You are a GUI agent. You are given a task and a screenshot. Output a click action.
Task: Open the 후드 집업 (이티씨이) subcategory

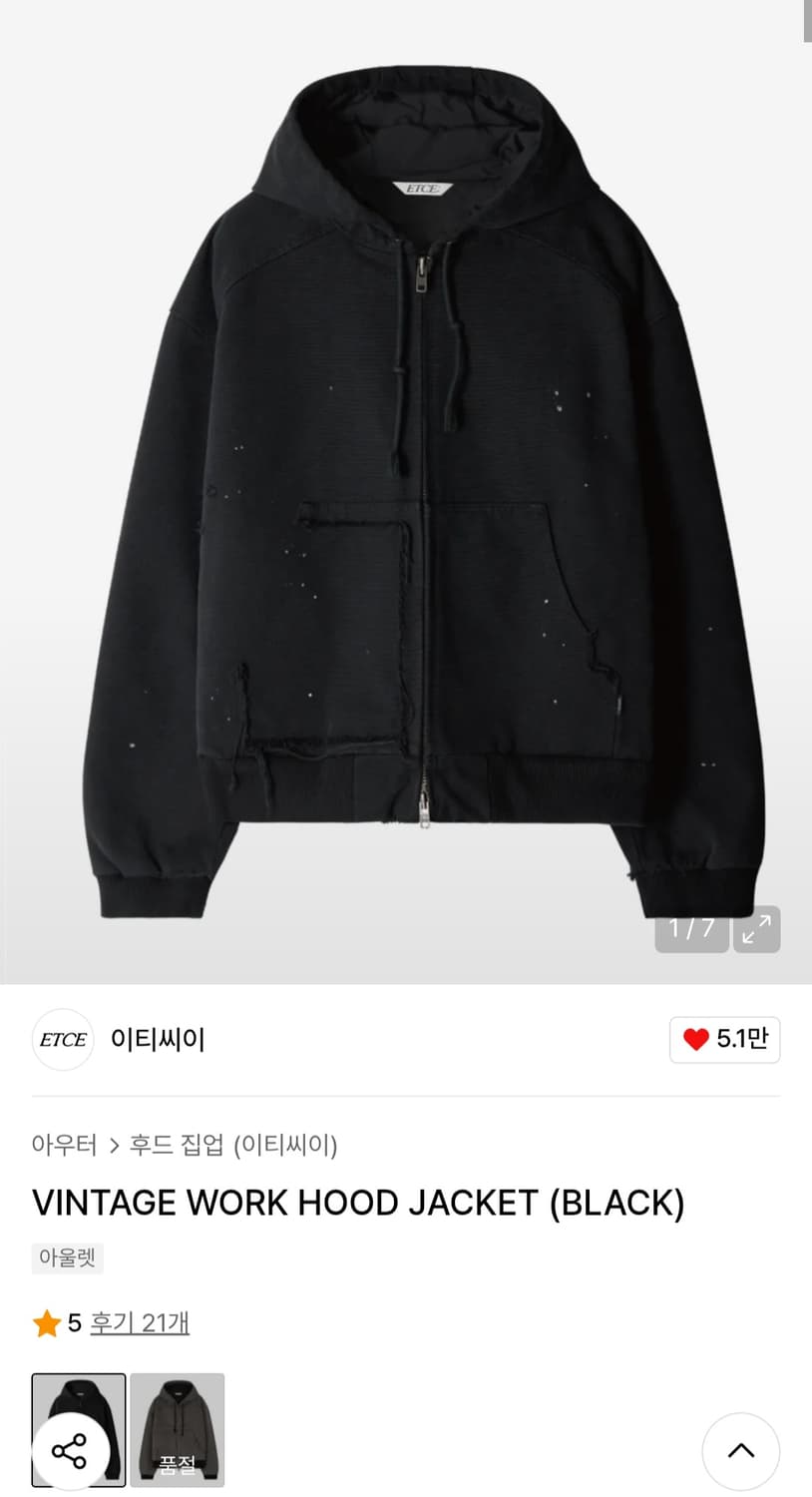(235, 1146)
